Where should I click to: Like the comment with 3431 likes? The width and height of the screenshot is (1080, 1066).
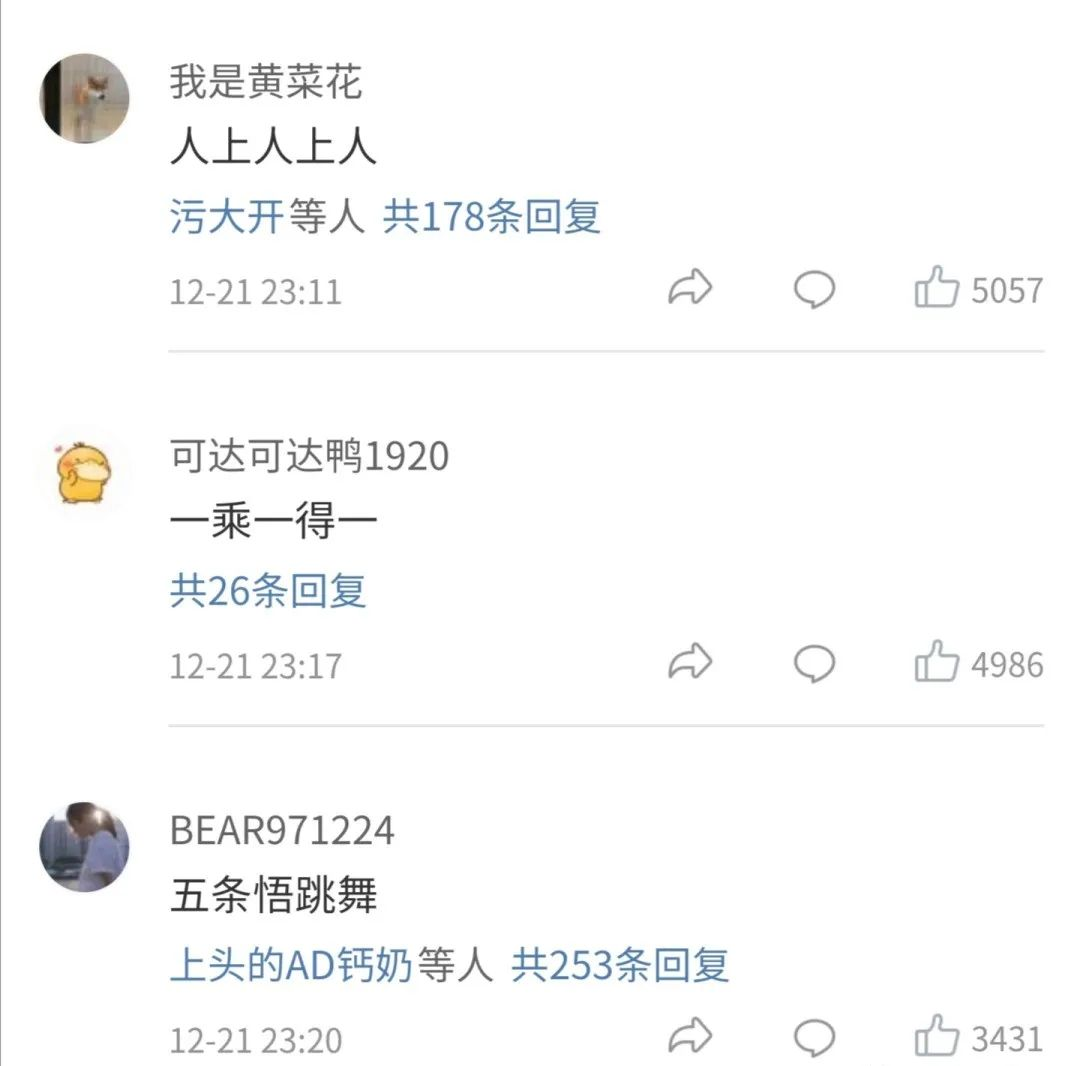(937, 1037)
